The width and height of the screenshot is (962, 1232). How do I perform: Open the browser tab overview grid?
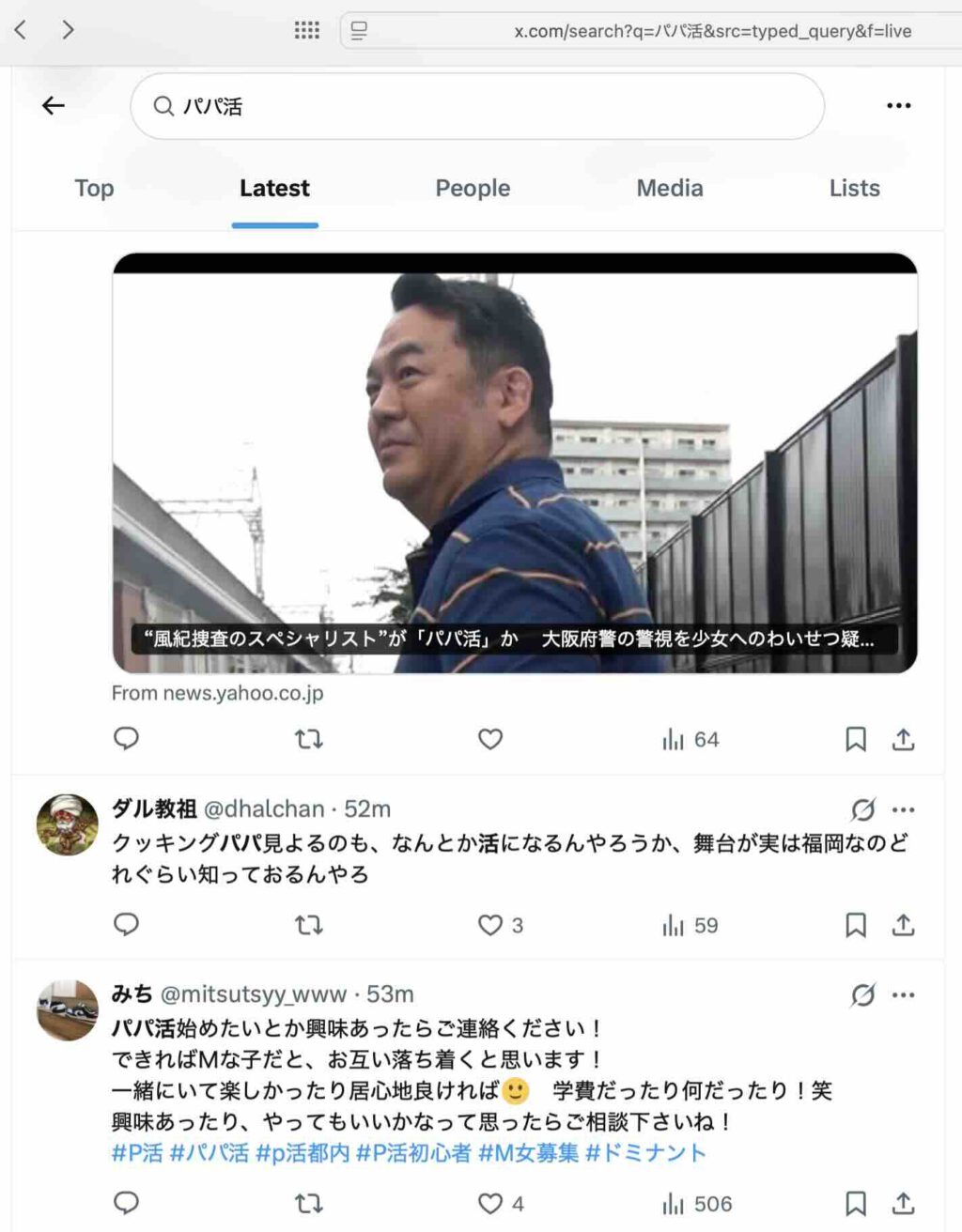[x=306, y=30]
